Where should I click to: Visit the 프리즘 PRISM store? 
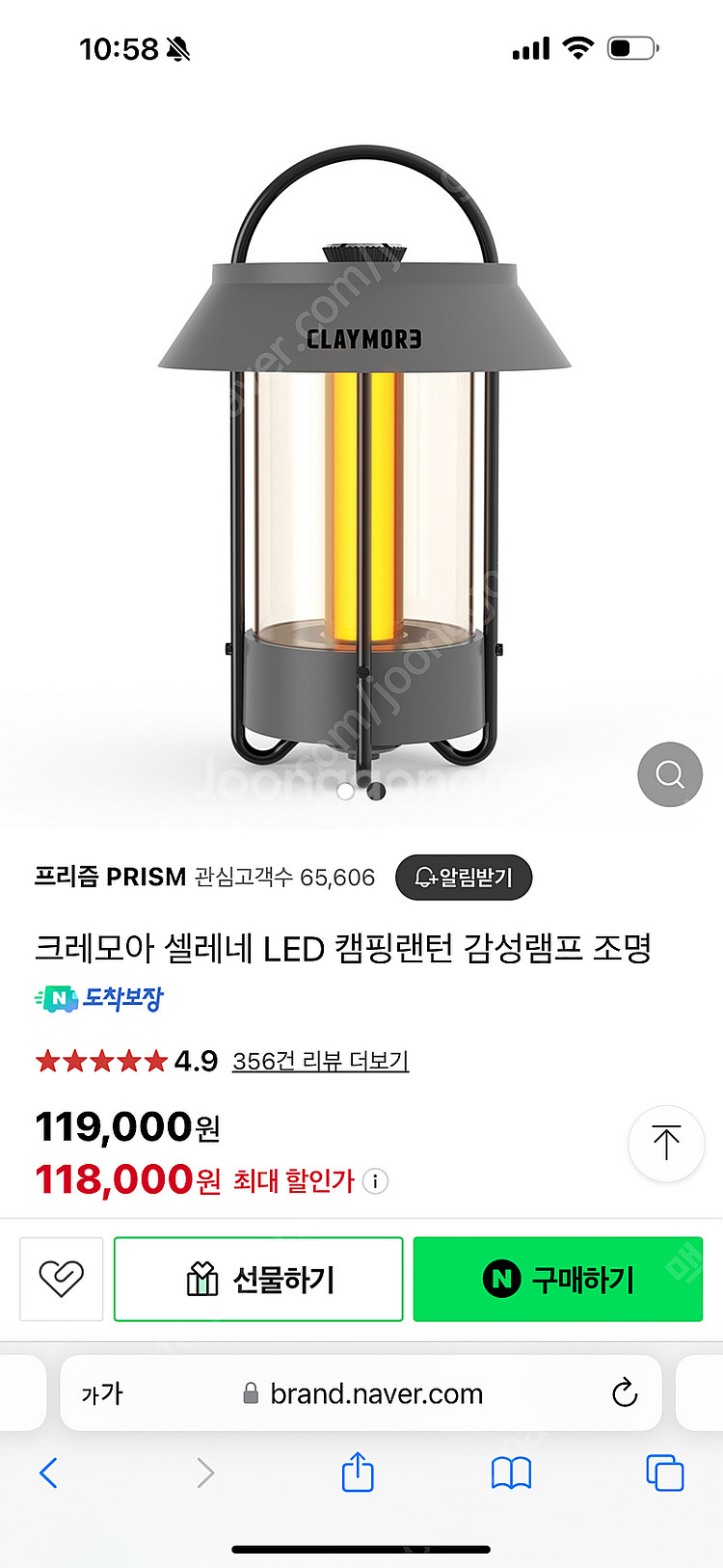click(110, 878)
